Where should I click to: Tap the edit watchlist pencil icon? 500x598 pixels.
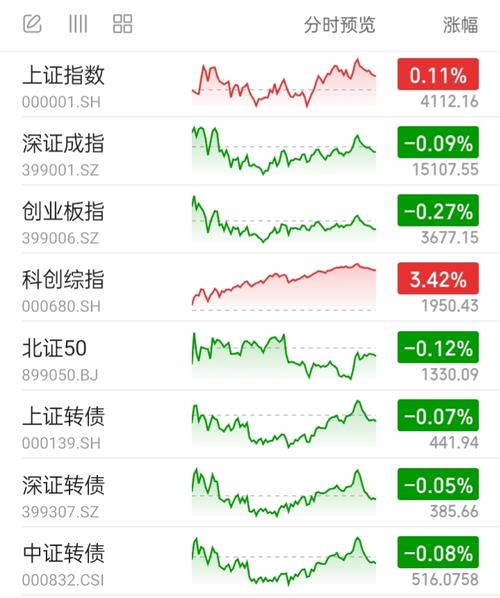coord(32,24)
